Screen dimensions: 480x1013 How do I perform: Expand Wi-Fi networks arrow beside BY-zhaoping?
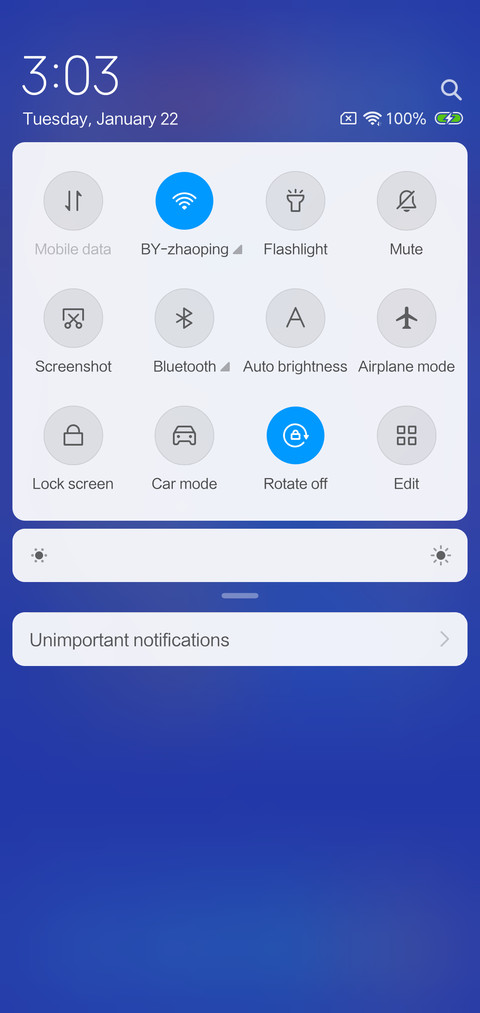pyautogui.click(x=237, y=249)
